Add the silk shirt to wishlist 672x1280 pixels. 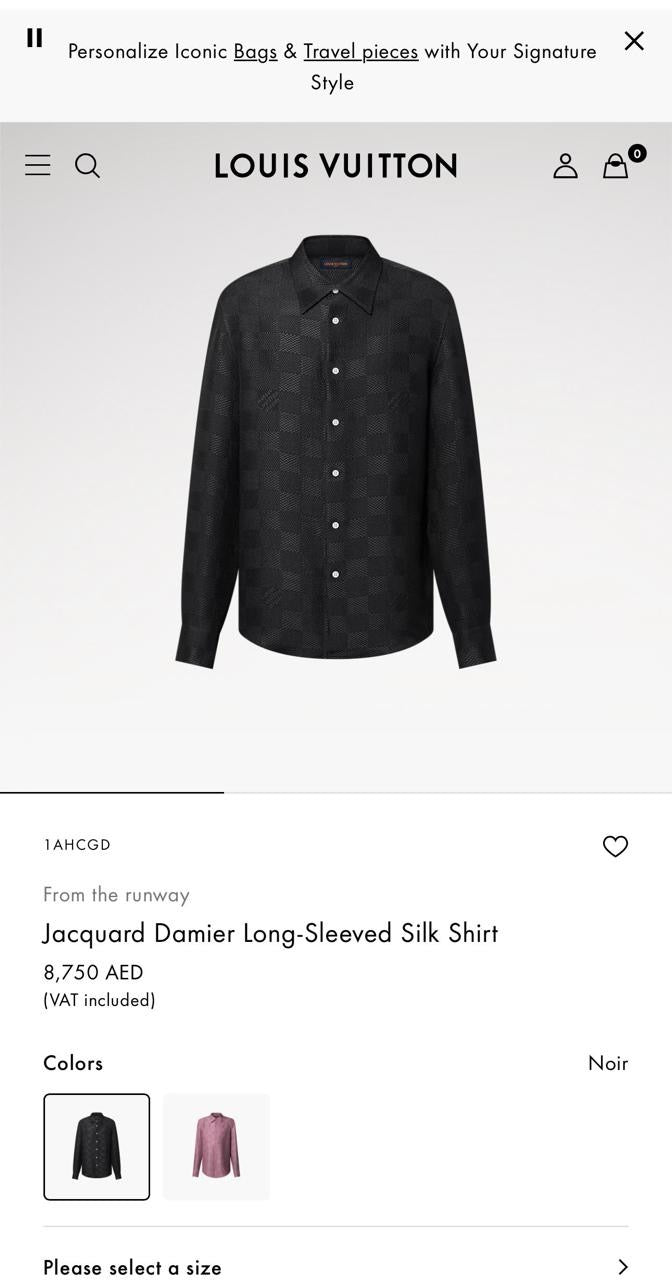(615, 846)
